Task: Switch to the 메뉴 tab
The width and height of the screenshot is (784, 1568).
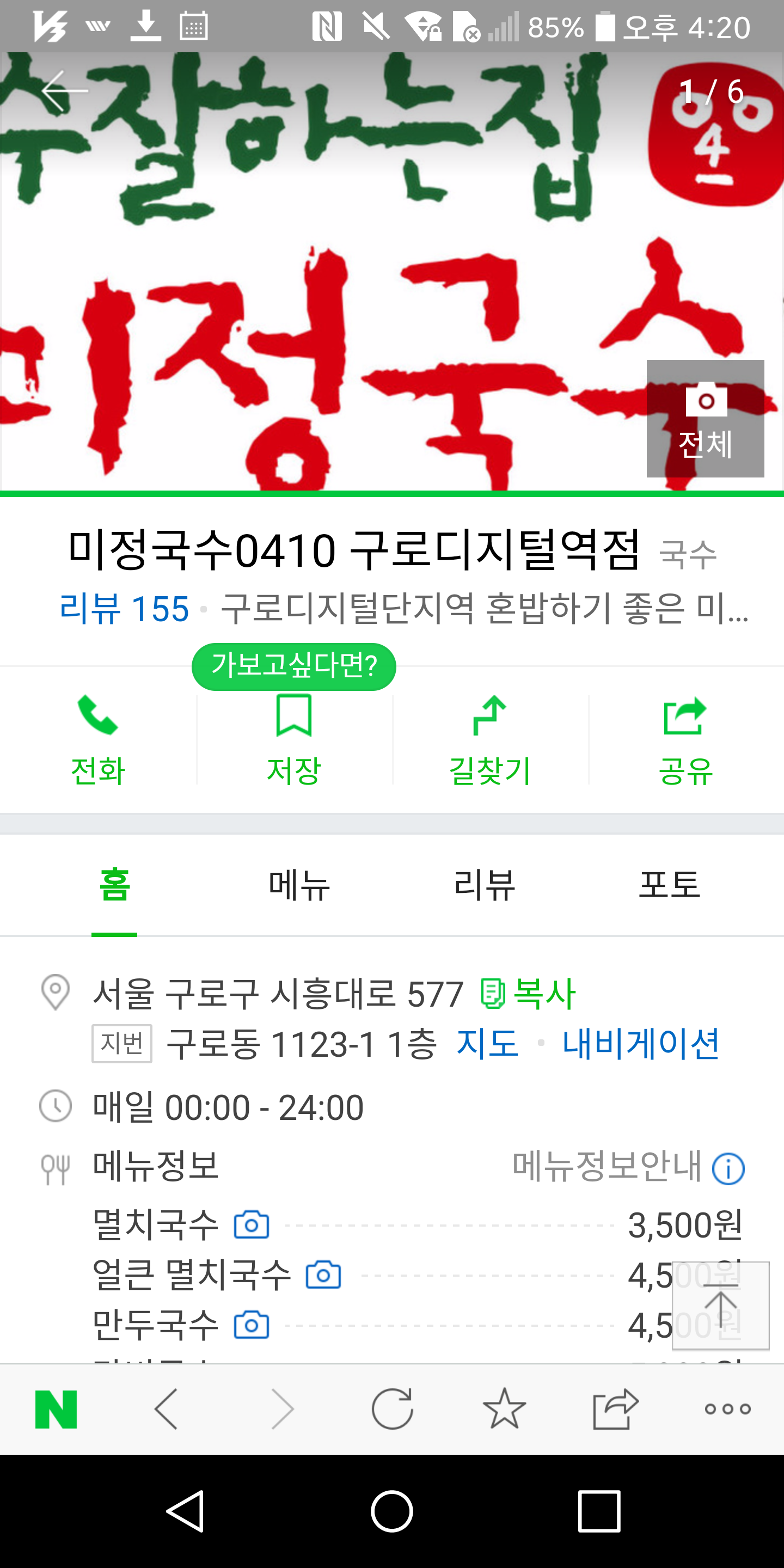Action: [299, 884]
